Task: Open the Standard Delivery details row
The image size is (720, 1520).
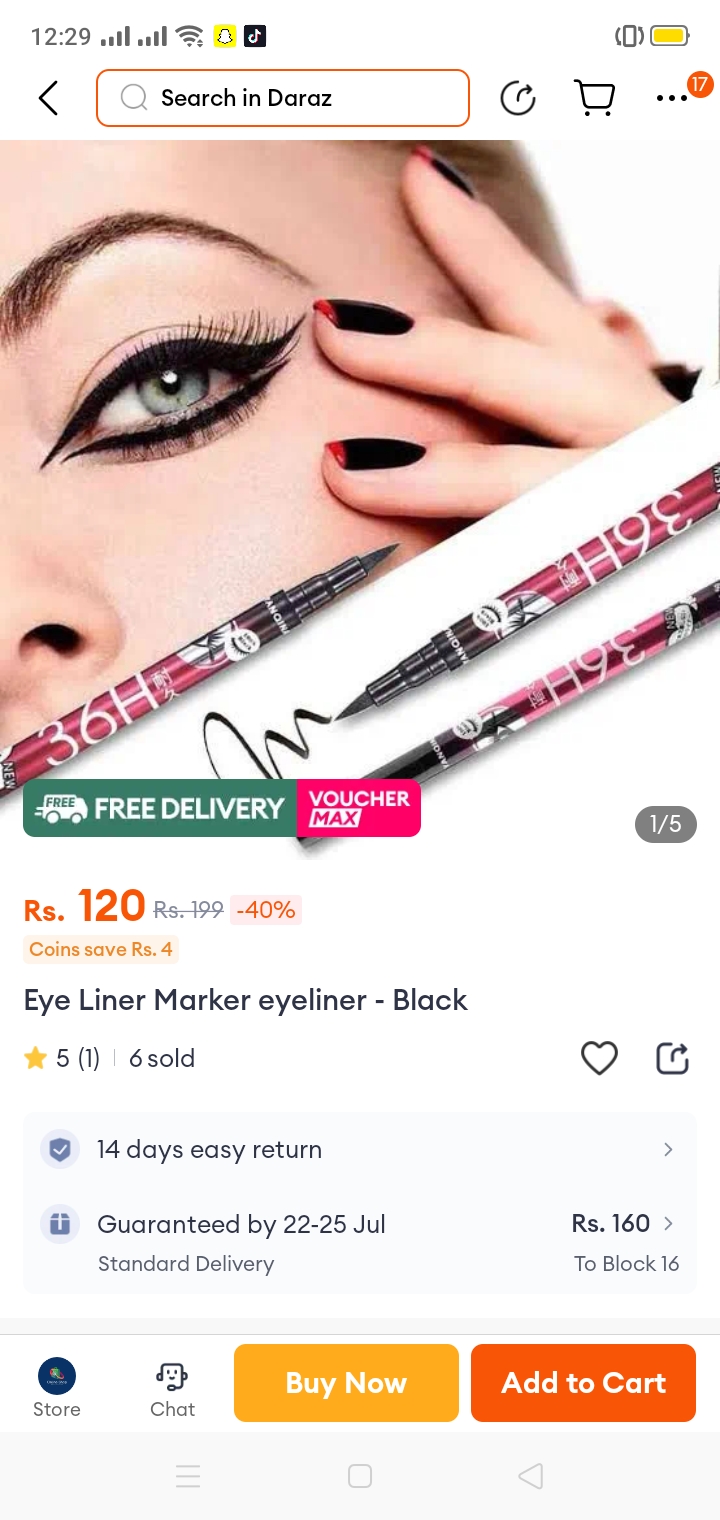Action: 360,1242
